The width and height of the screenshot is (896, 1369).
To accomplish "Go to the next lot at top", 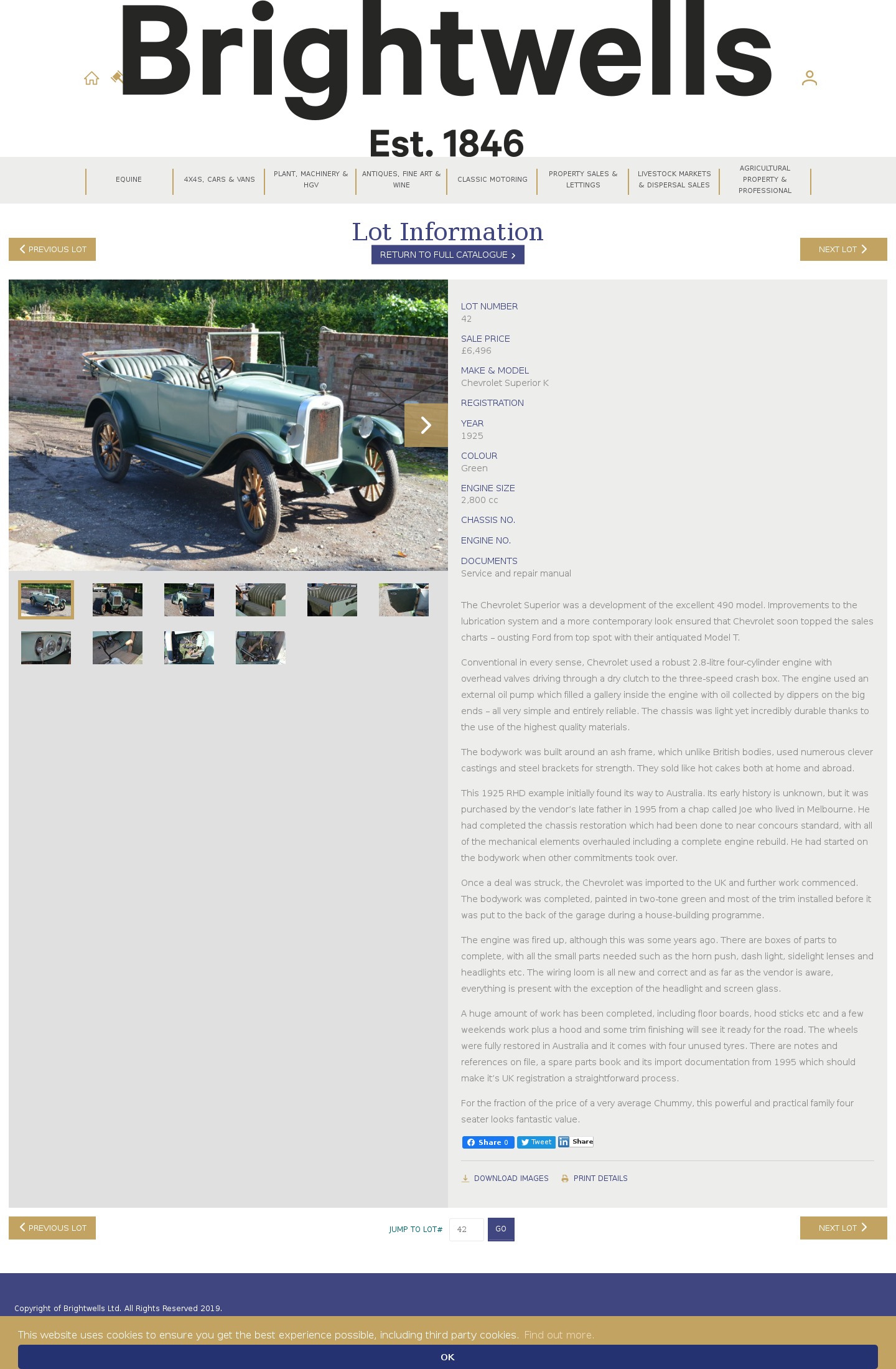I will [x=843, y=249].
